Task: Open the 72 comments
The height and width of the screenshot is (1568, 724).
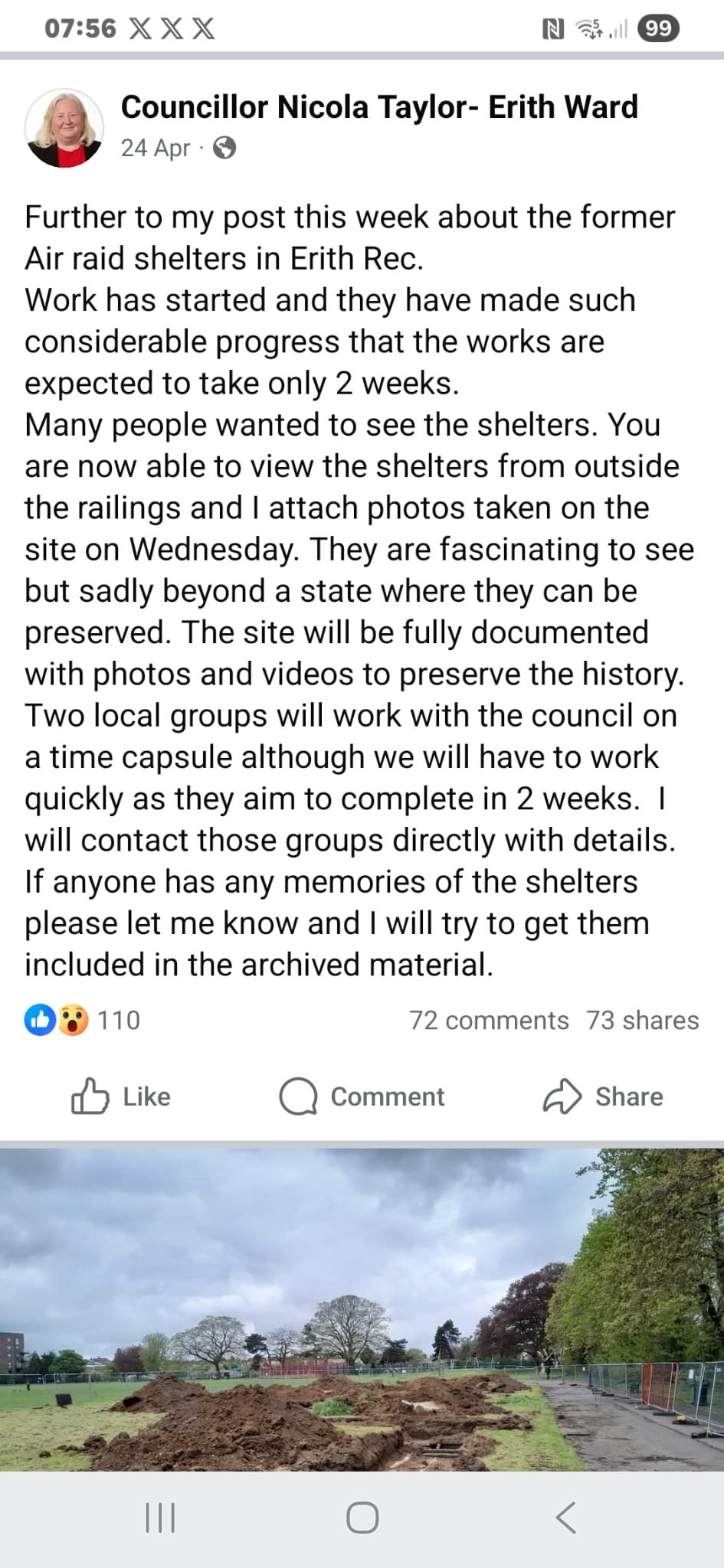Action: click(x=488, y=1020)
